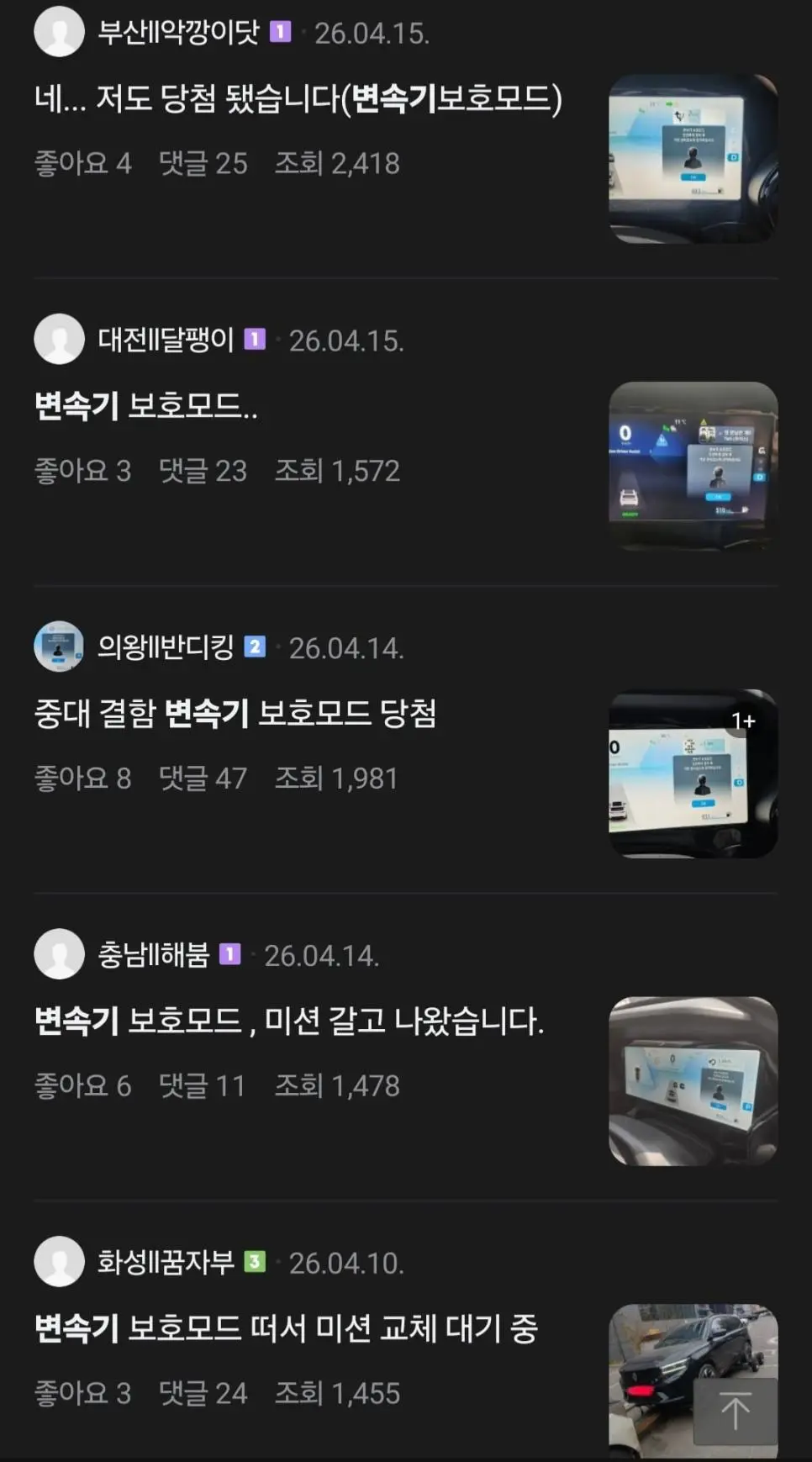Open post '변속기 보호모드 떠서 미션 교체 대기 중'
The image size is (812, 1462).
285,1329
